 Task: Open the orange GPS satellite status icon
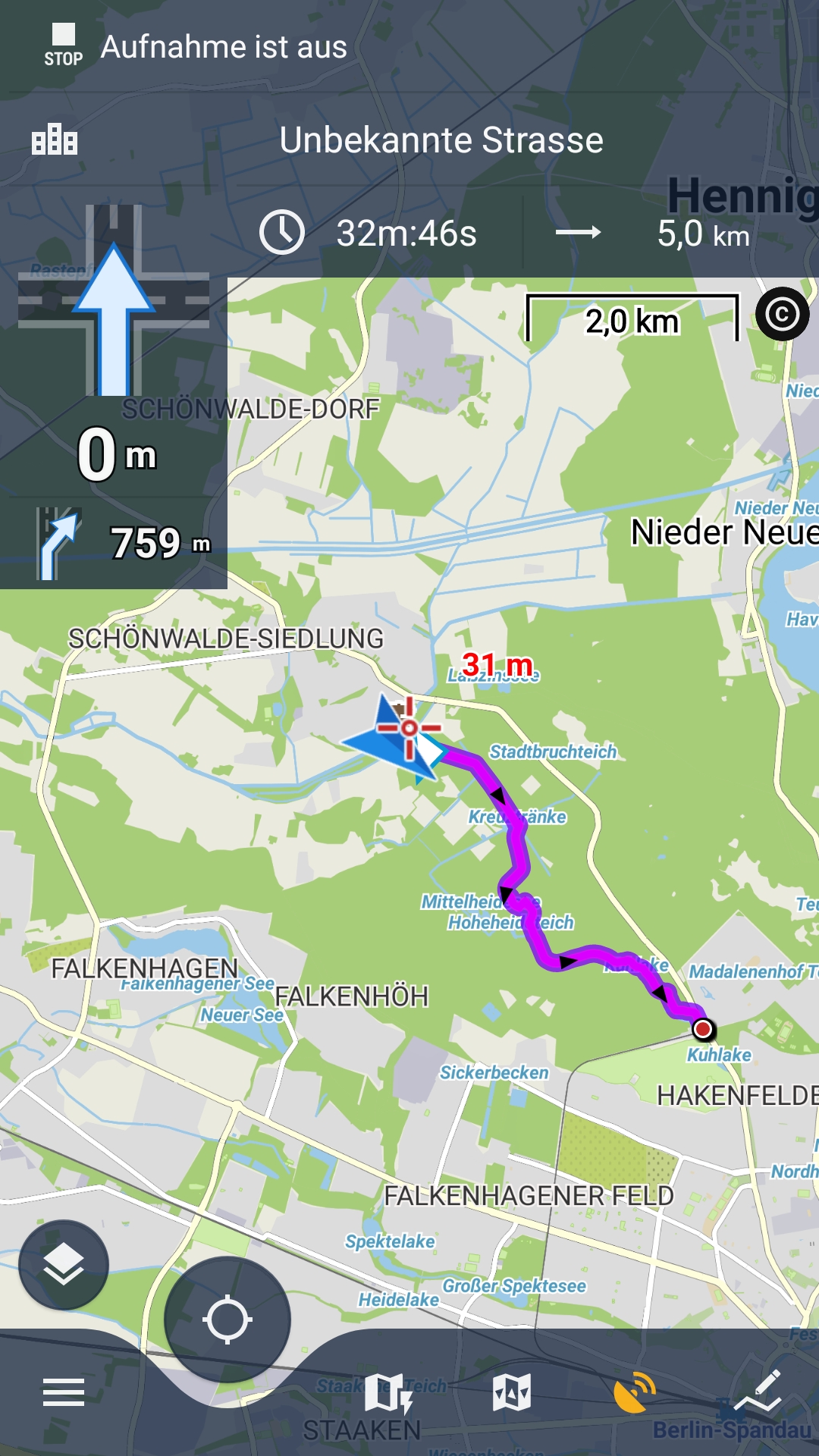pyautogui.click(x=634, y=1392)
